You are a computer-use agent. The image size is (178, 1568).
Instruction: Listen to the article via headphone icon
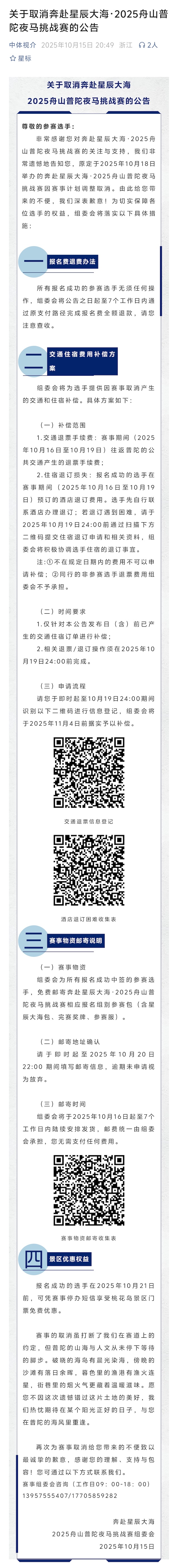click(142, 45)
